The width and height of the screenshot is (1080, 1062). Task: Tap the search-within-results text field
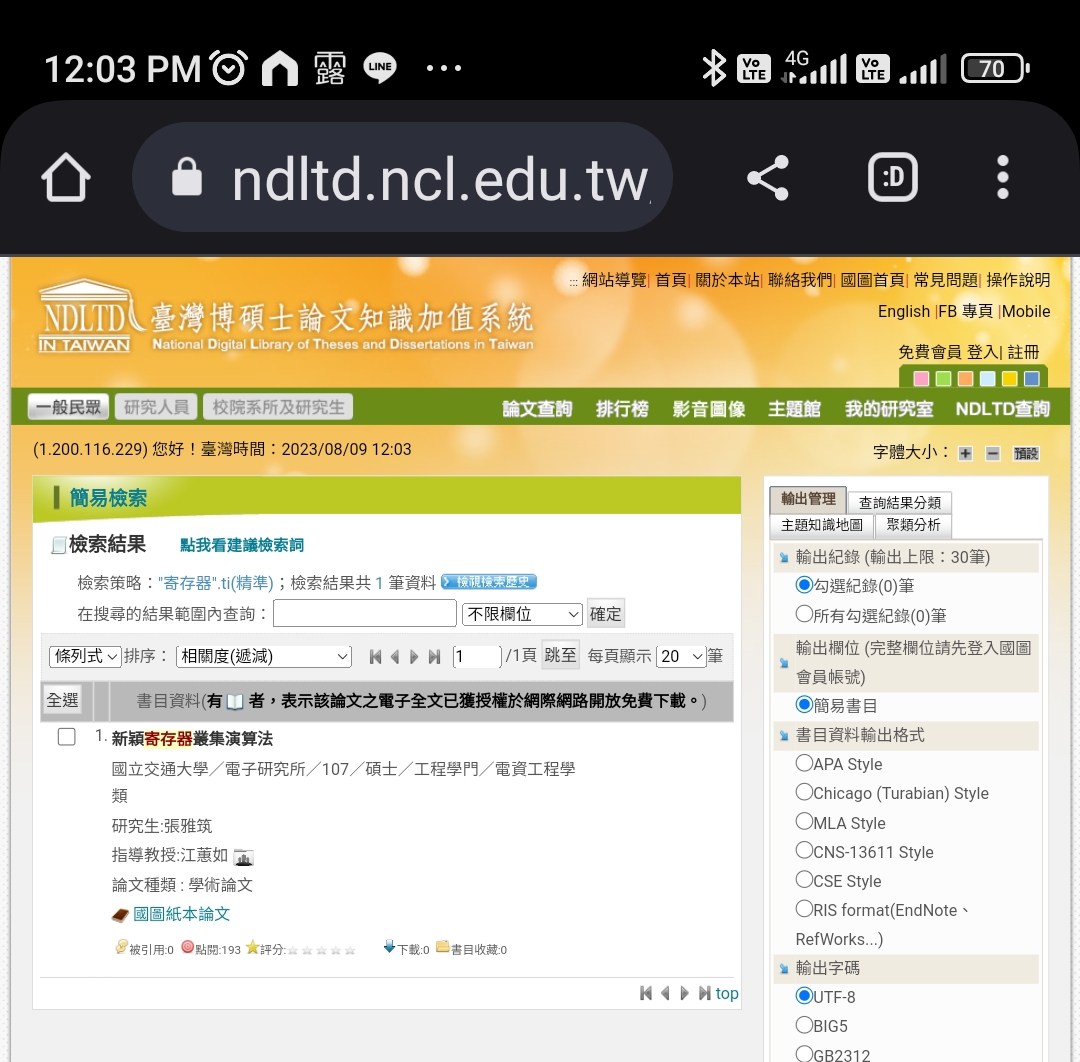tap(364, 614)
